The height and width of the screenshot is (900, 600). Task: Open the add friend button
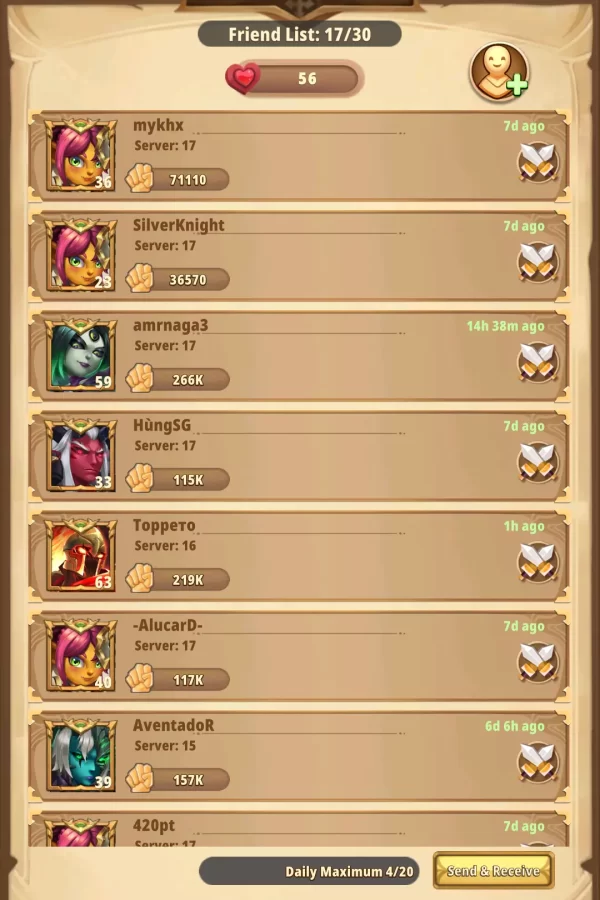tap(499, 72)
